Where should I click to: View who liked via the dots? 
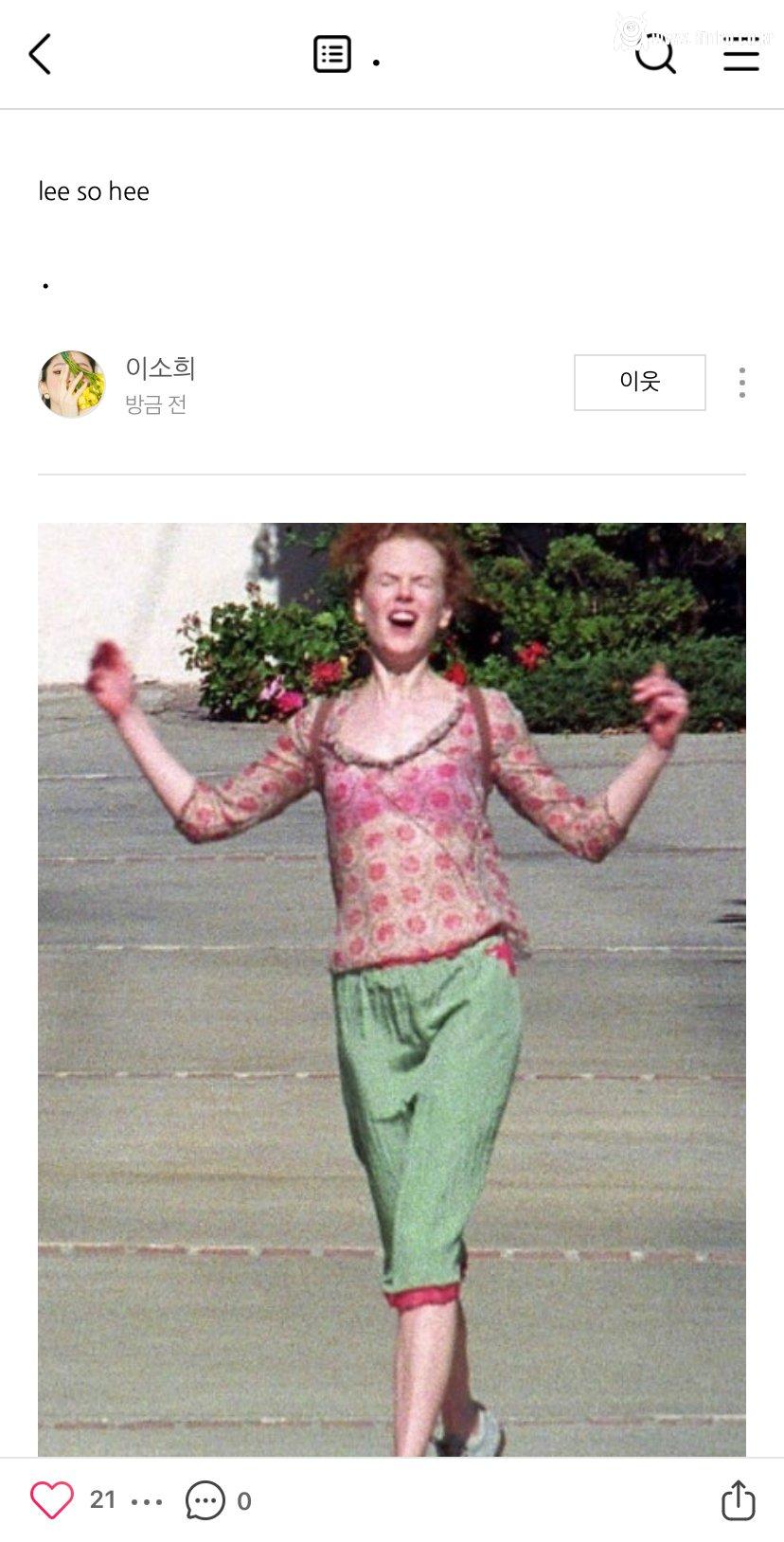tap(147, 1501)
